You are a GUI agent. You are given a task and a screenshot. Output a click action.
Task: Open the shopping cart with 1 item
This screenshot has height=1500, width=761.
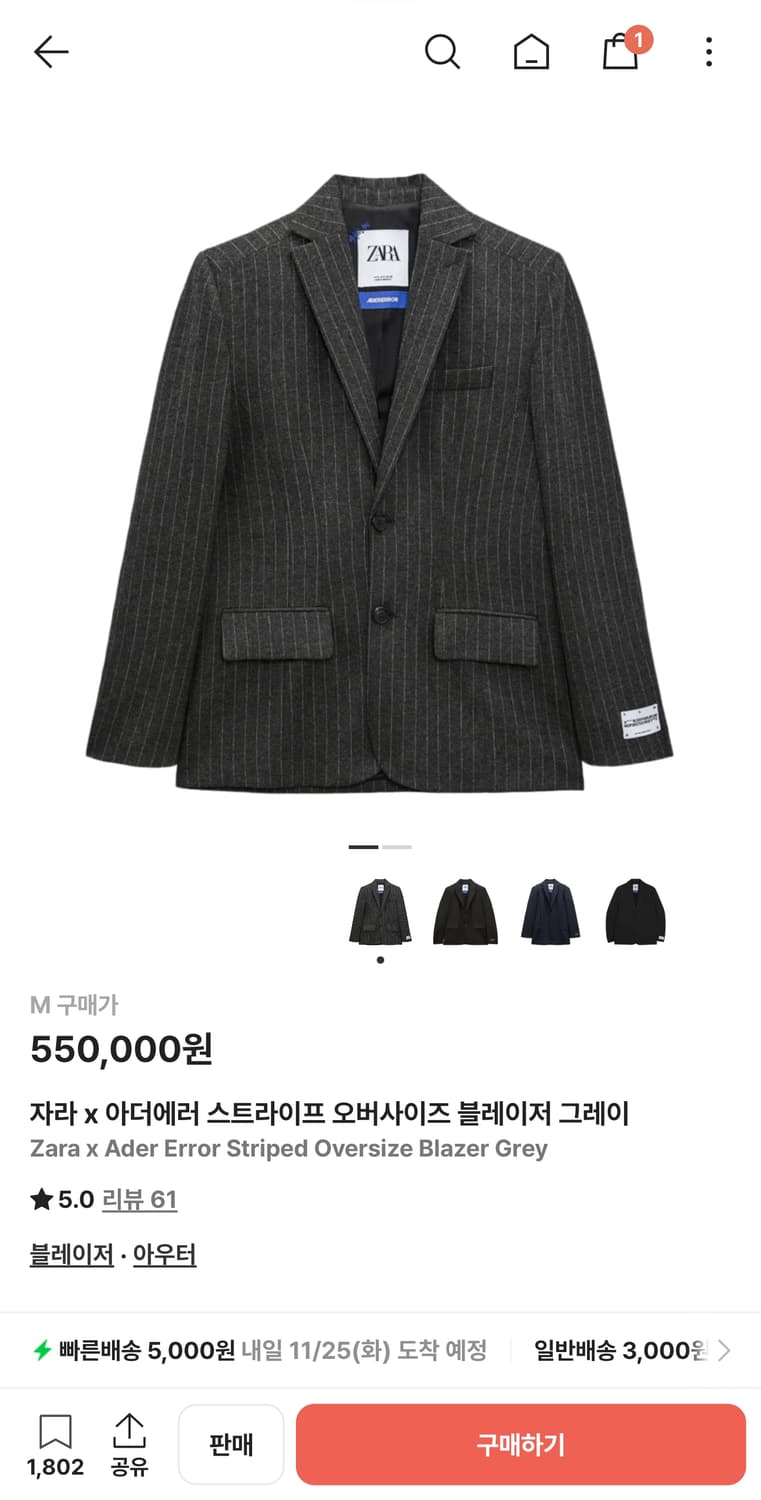click(x=620, y=53)
